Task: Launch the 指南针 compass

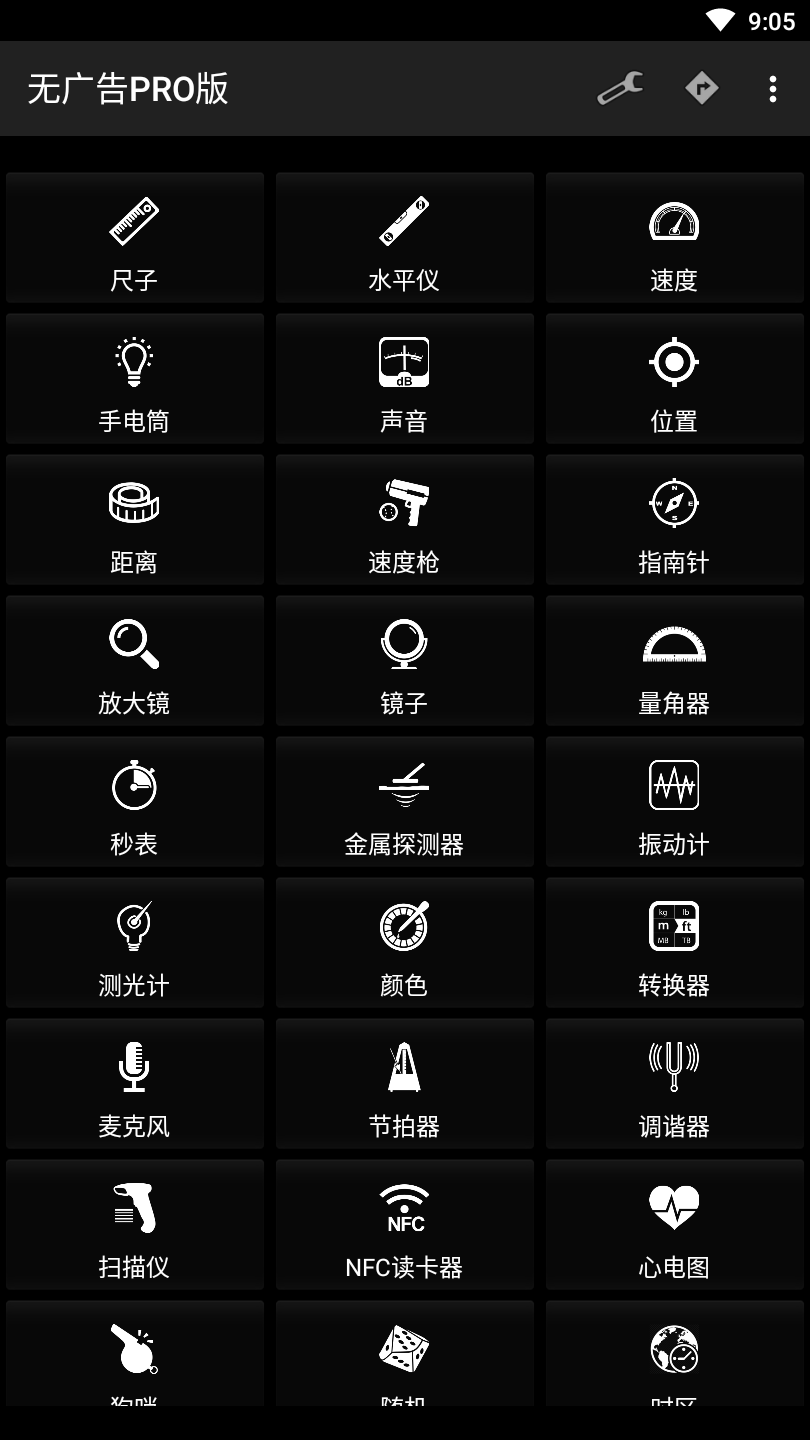Action: click(x=674, y=520)
